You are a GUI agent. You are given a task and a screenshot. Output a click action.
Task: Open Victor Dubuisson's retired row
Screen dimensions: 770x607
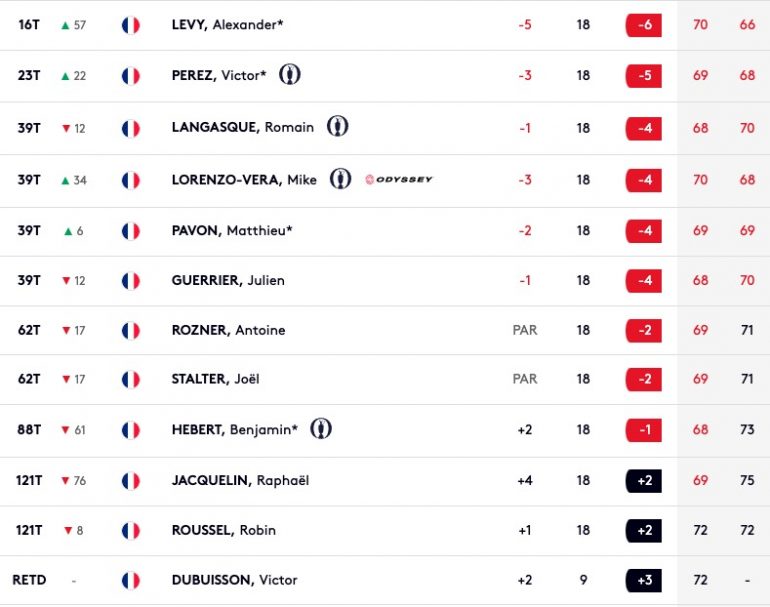[234, 581]
